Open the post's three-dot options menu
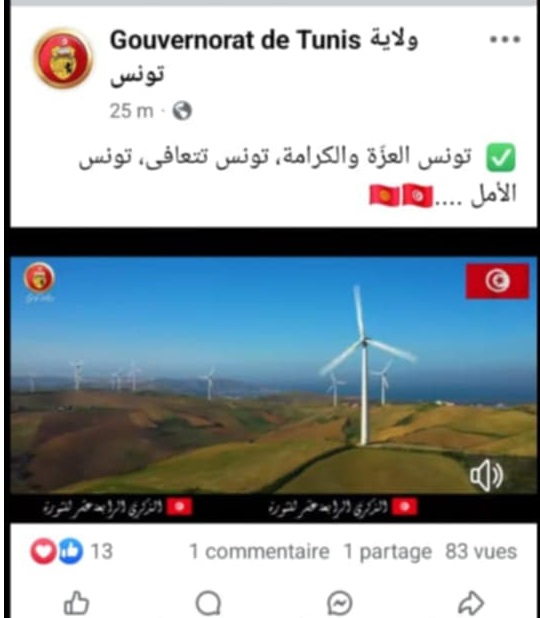This screenshot has height=618, width=540. (505, 39)
